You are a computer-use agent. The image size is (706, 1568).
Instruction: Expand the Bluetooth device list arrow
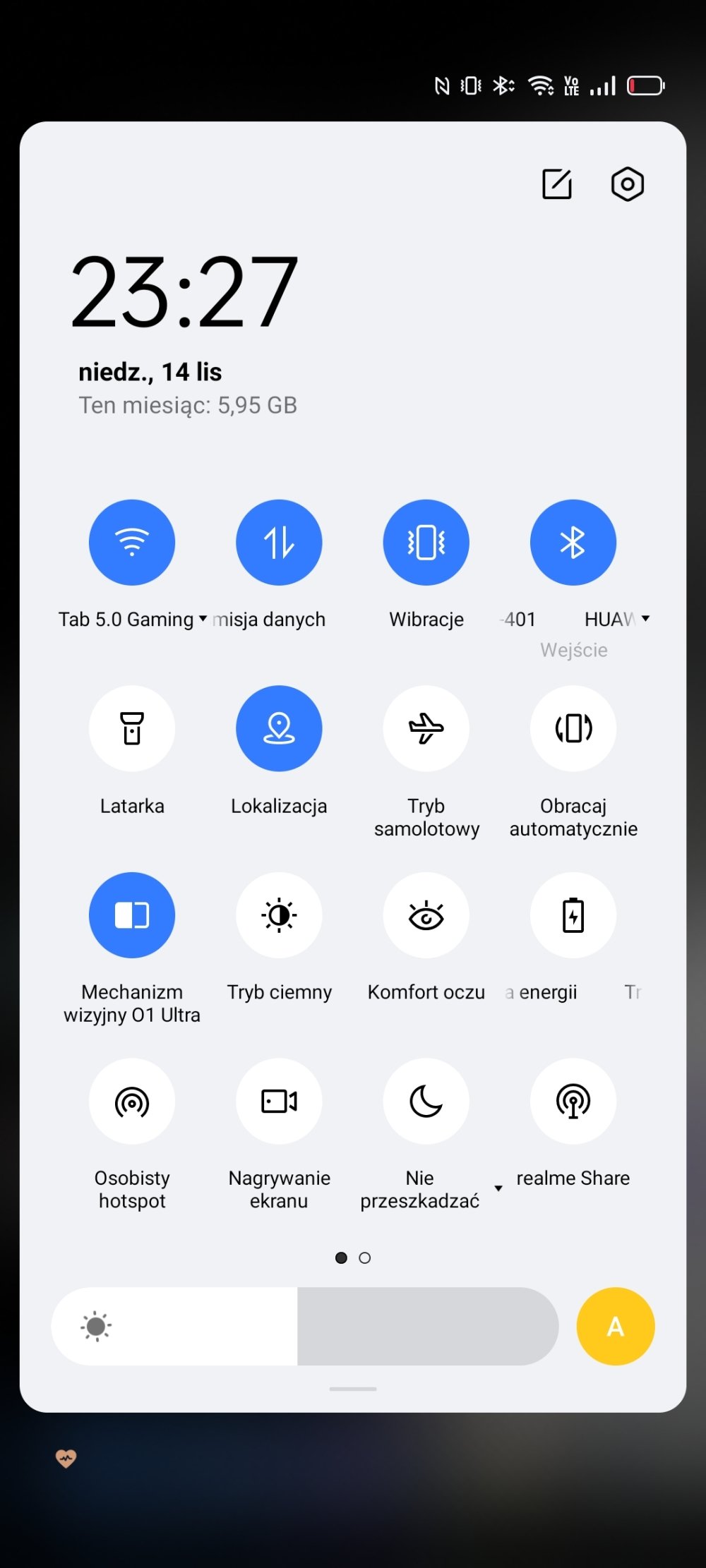coord(645,619)
